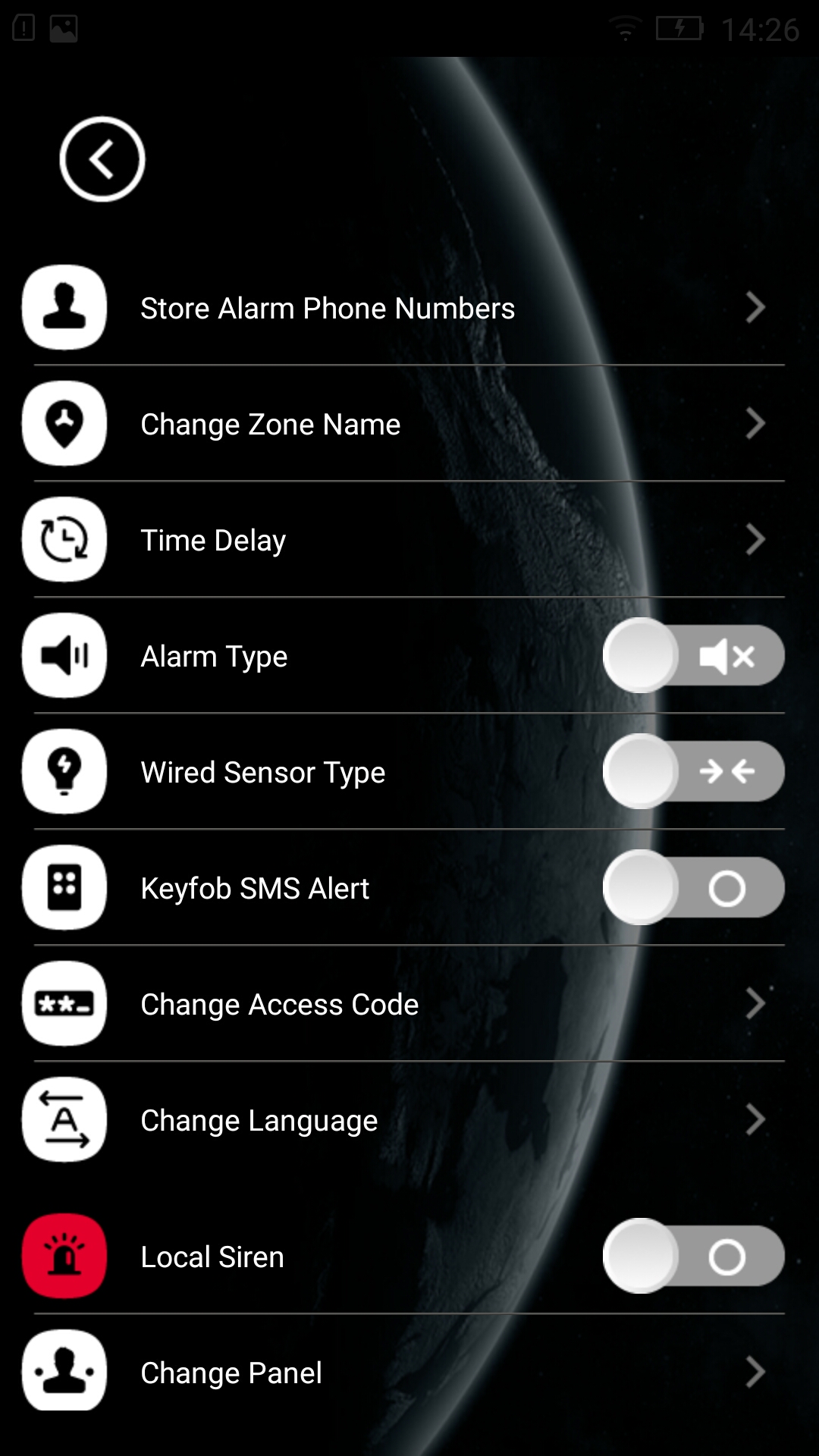The height and width of the screenshot is (1456, 819).
Task: Open Change Zone Name settings
Action: coord(271,425)
